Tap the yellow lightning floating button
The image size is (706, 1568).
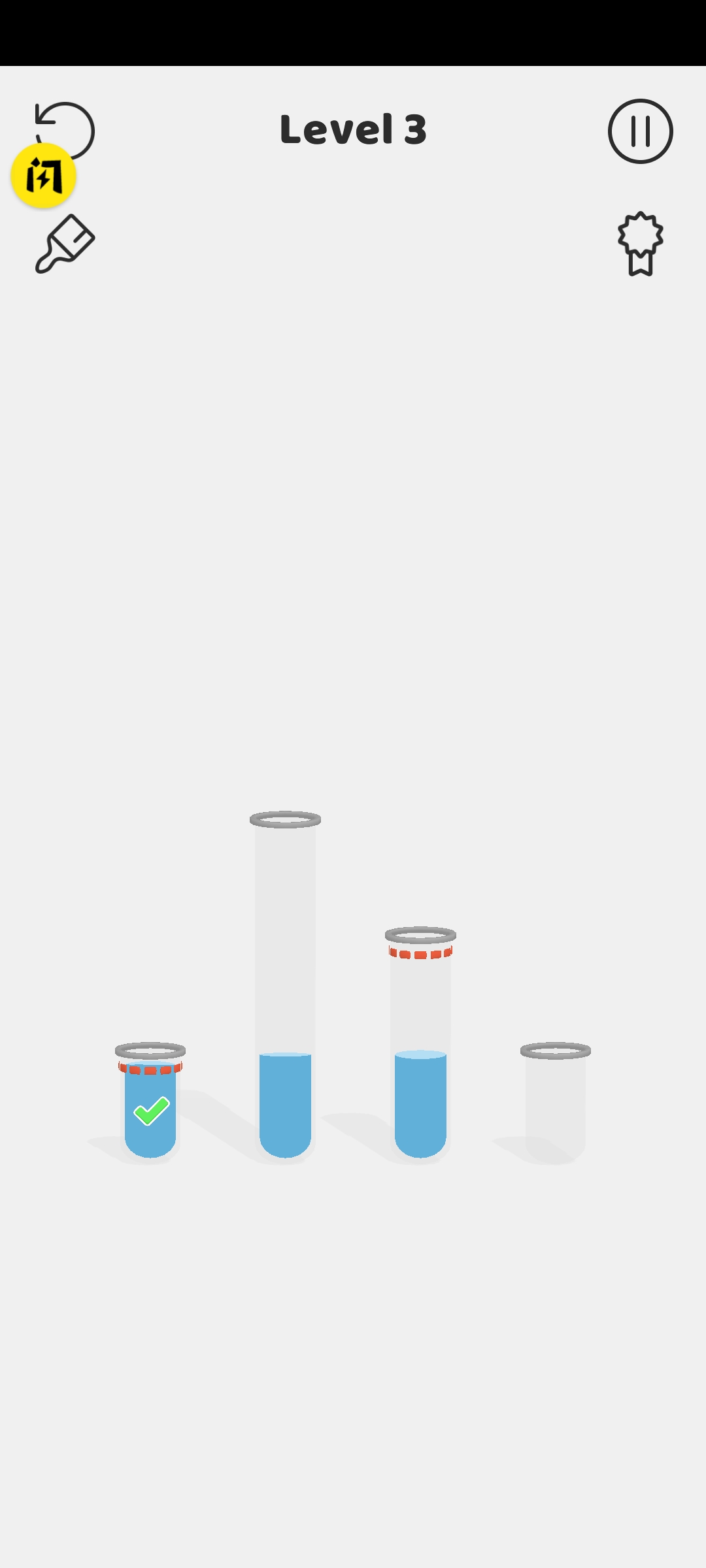[x=43, y=176]
